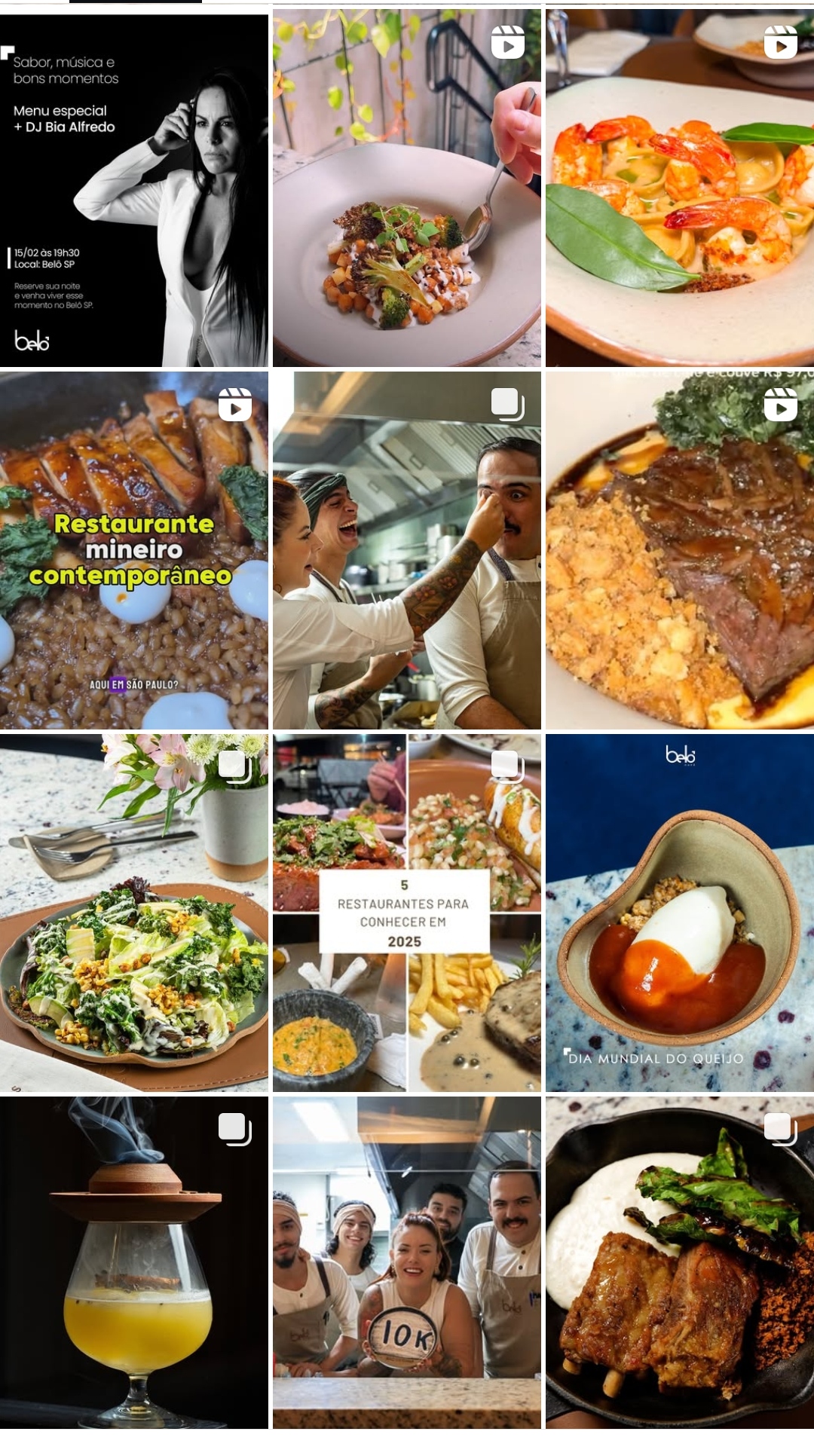This screenshot has height=1456, width=814.
Task: Open the reel of the broccoli and chickpea dish
Action: (406, 190)
